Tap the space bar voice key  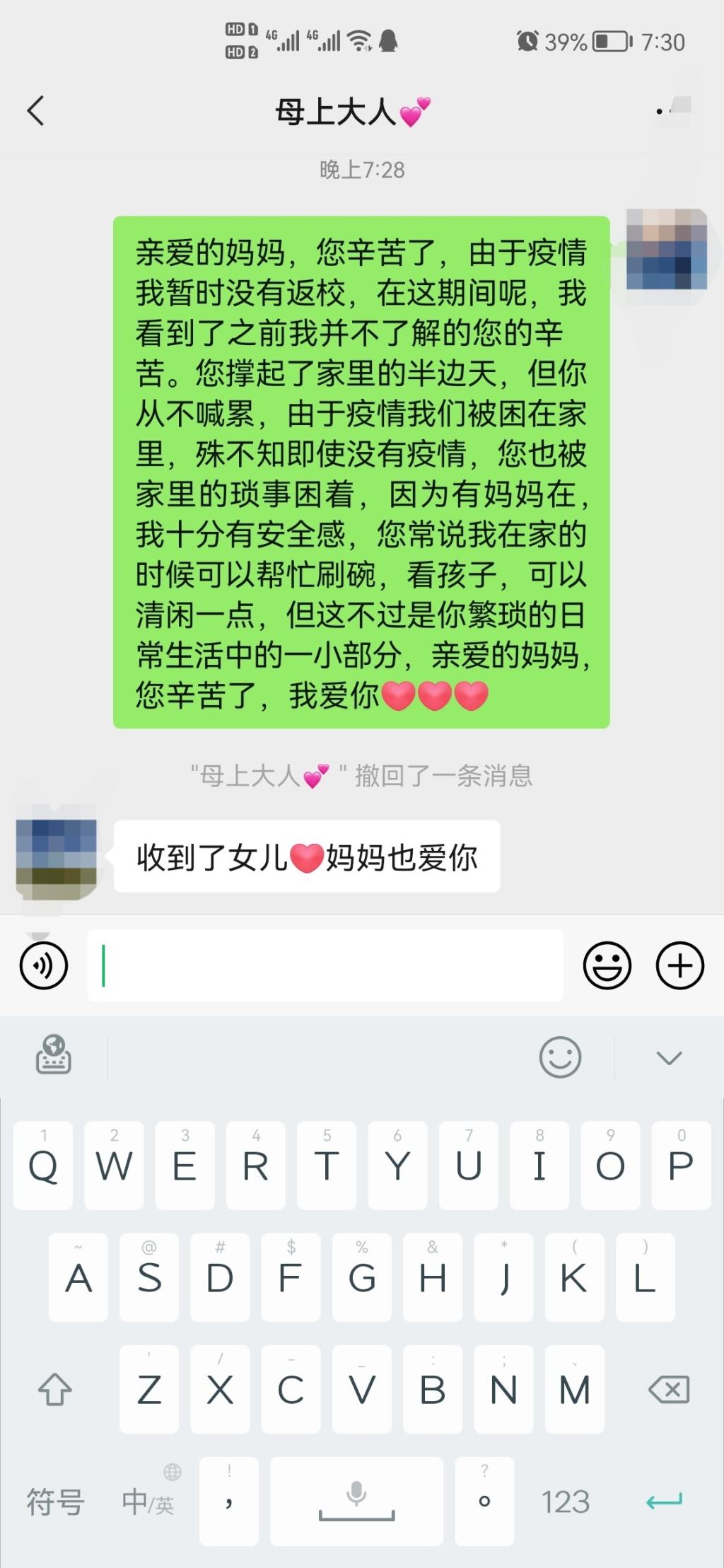pos(356,1500)
